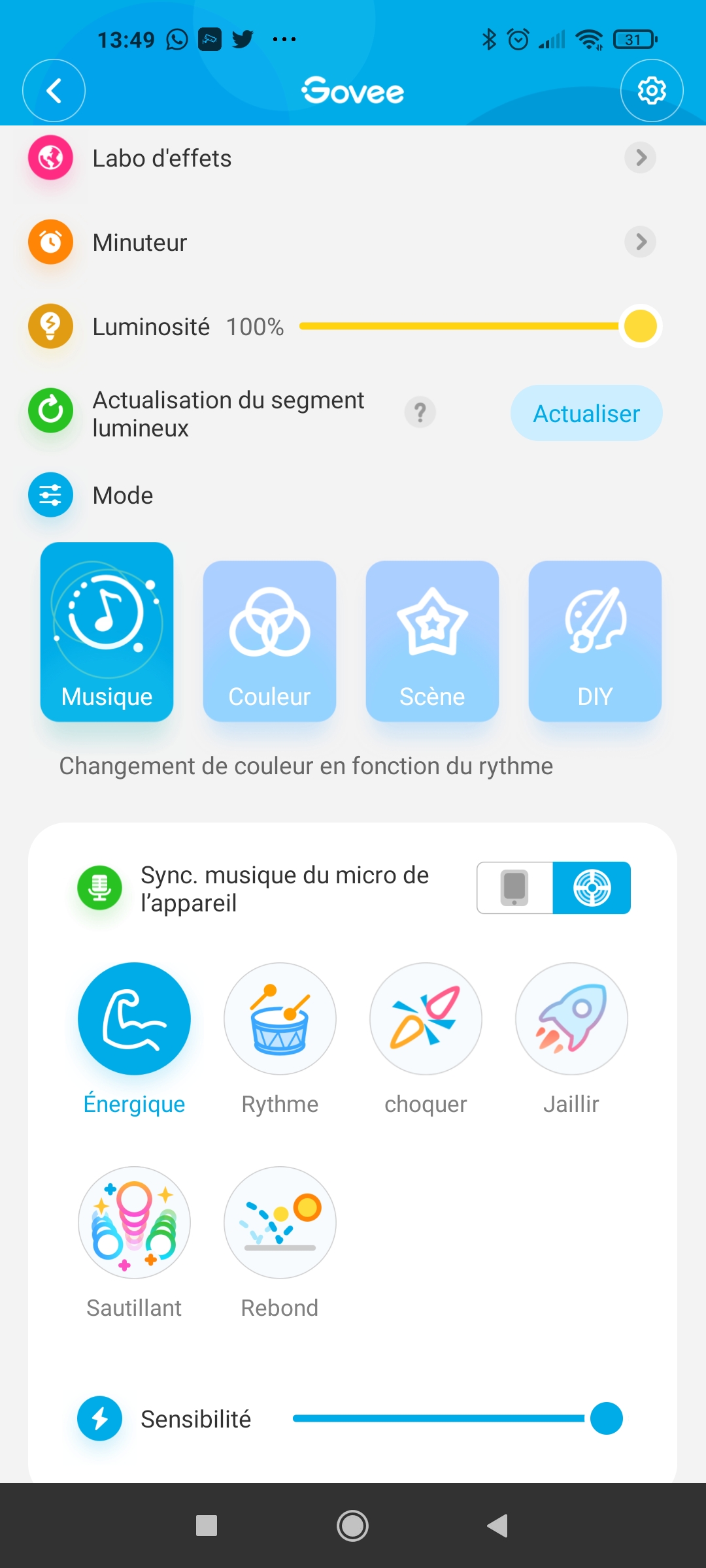Select the choquer music effect
This screenshot has height=1568, width=706.
(x=426, y=1039)
